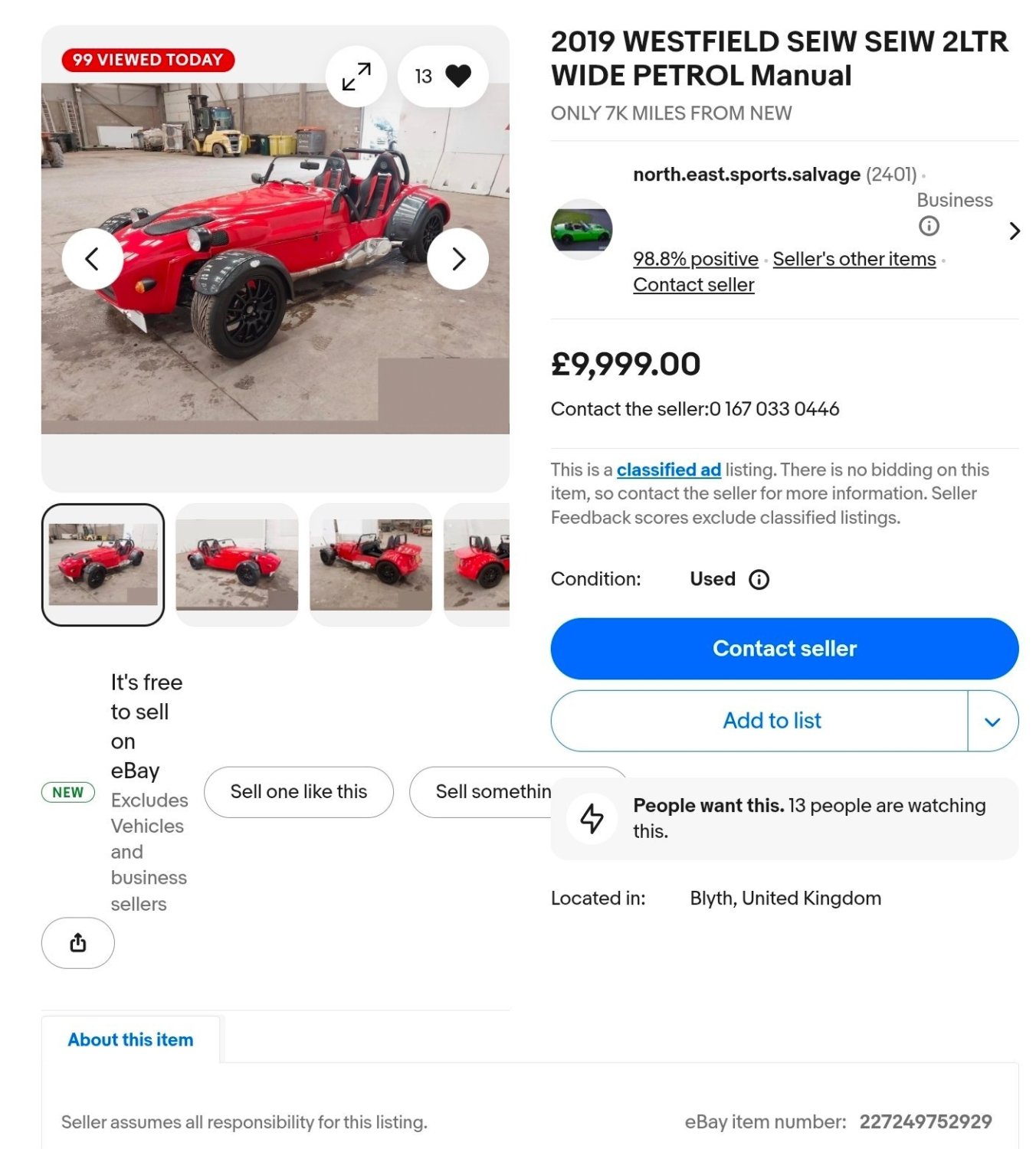Tap Sell one like this

299,792
